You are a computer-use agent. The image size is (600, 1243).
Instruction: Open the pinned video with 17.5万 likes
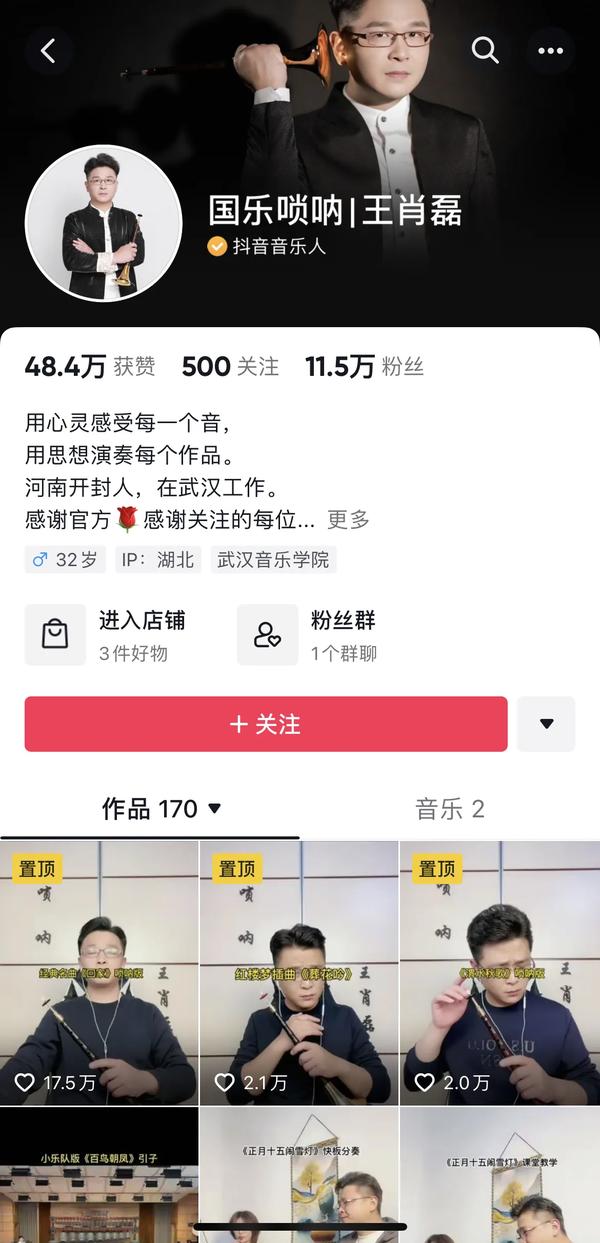coord(99,972)
